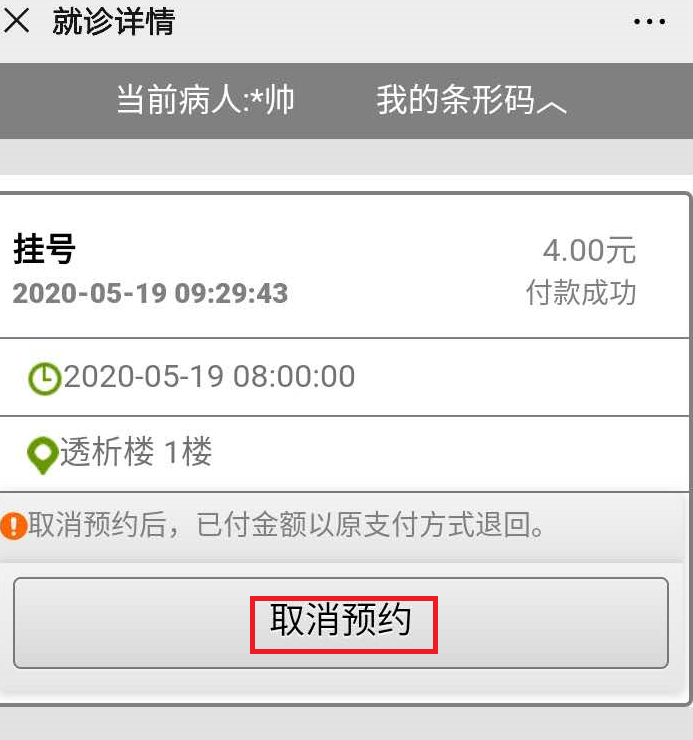Tap 当前病人 to switch patient

205,100
